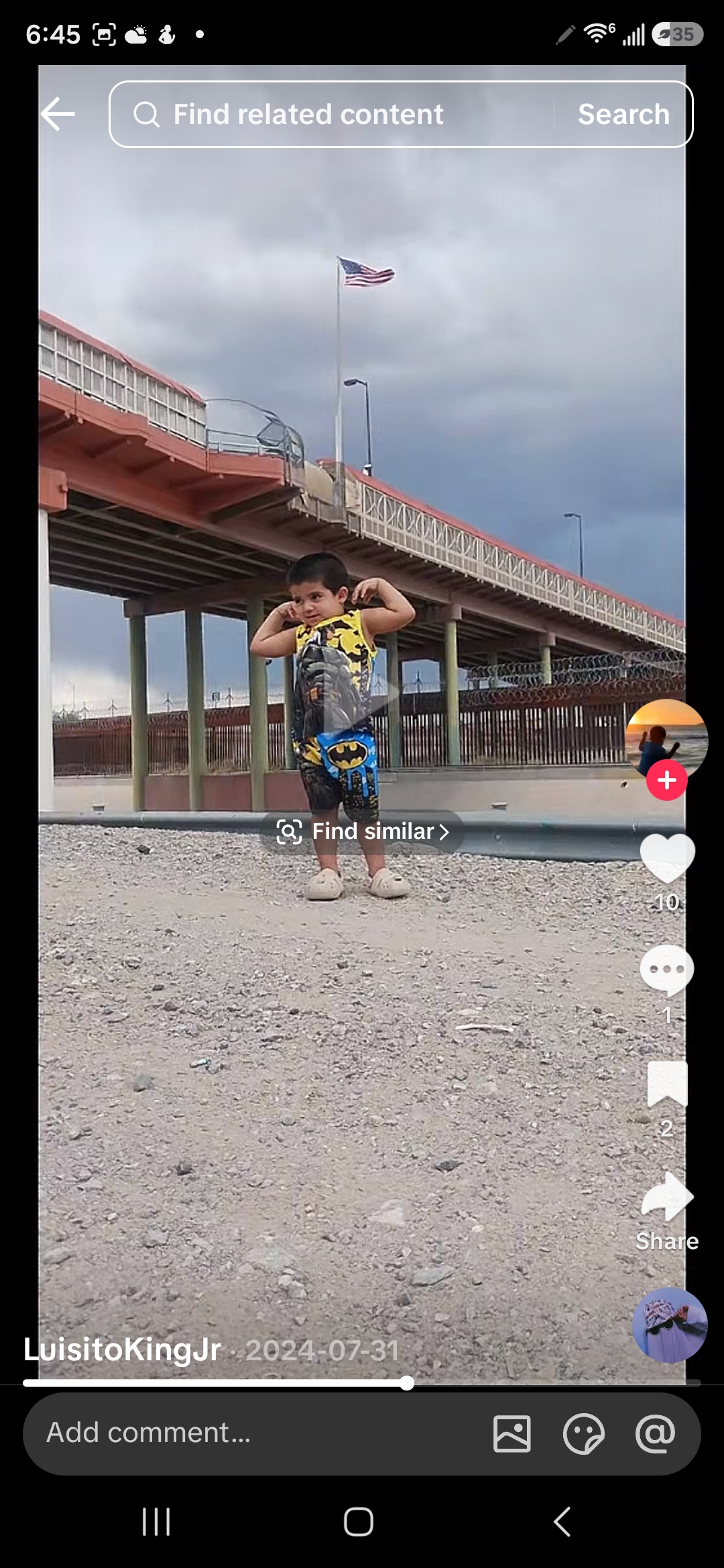Viewport: 724px width, 1568px height.
Task: Like this video with the heart
Action: pos(667,858)
